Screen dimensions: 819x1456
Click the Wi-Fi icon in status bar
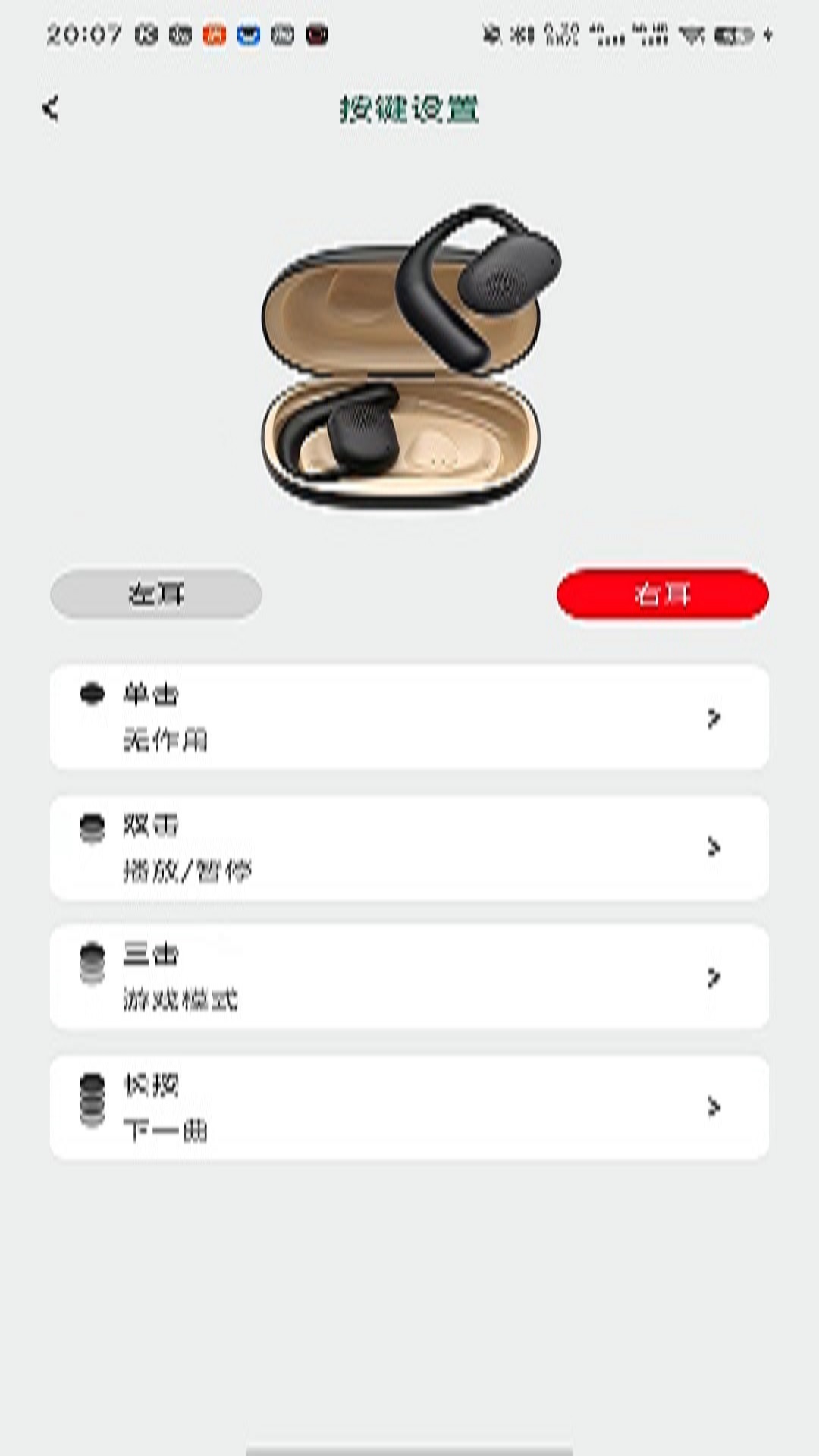(x=691, y=34)
